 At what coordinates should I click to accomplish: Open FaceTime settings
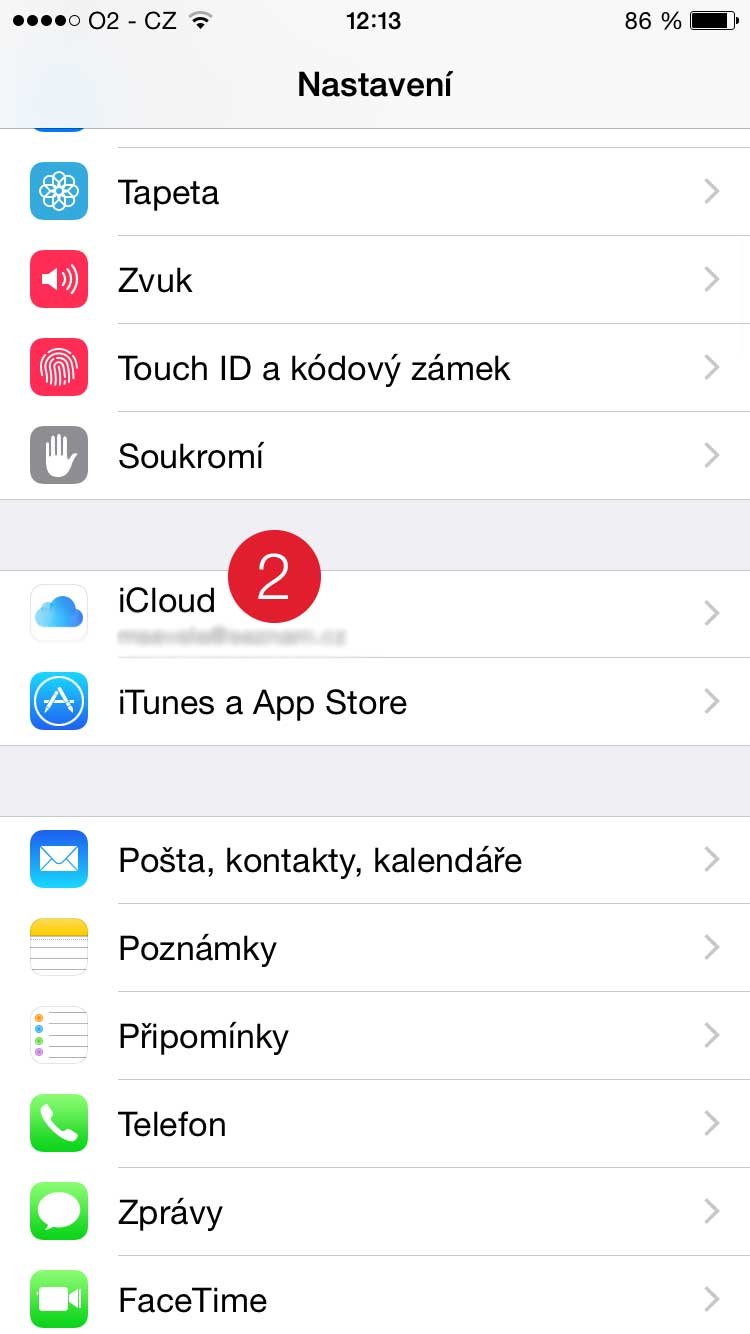[x=375, y=1300]
